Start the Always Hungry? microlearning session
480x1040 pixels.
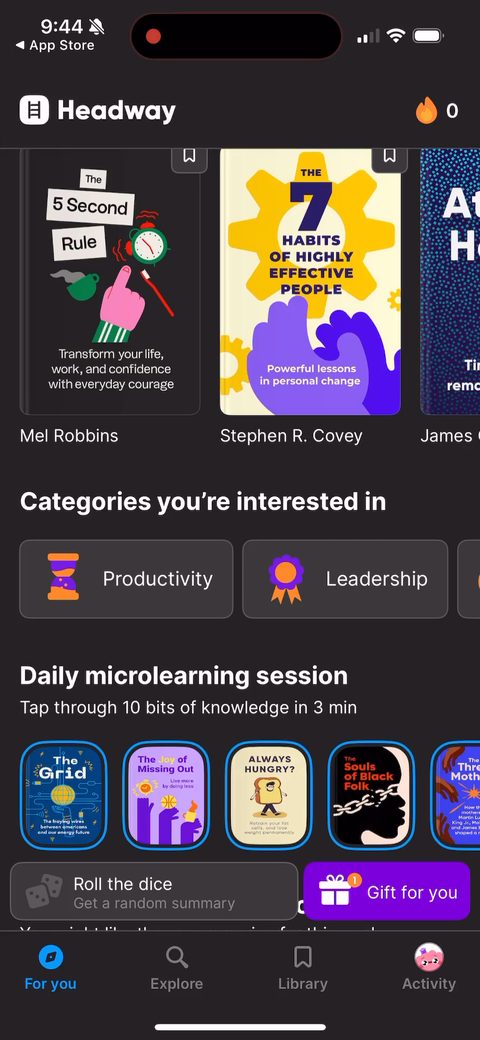point(269,795)
